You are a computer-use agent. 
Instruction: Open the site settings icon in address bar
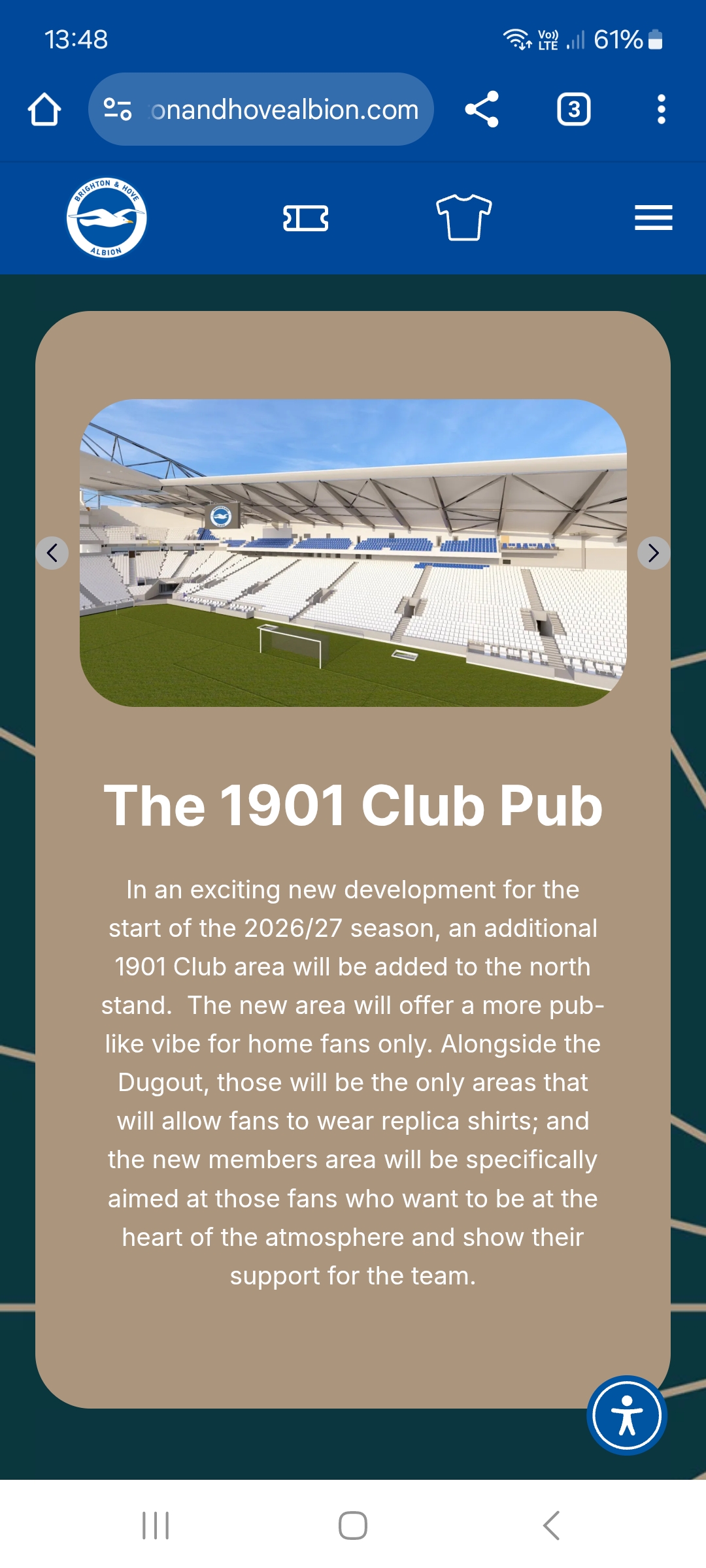(118, 109)
